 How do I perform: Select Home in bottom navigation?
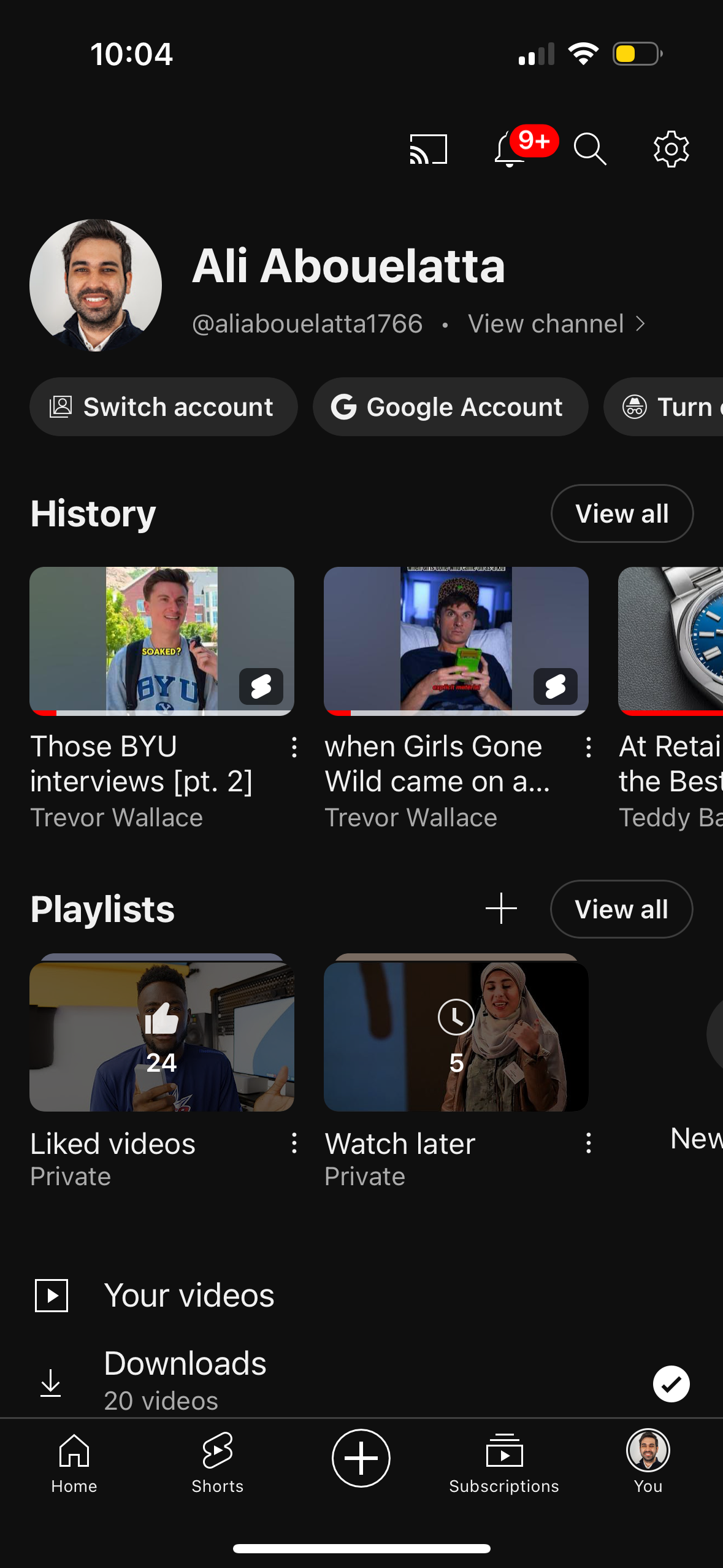[74, 1460]
